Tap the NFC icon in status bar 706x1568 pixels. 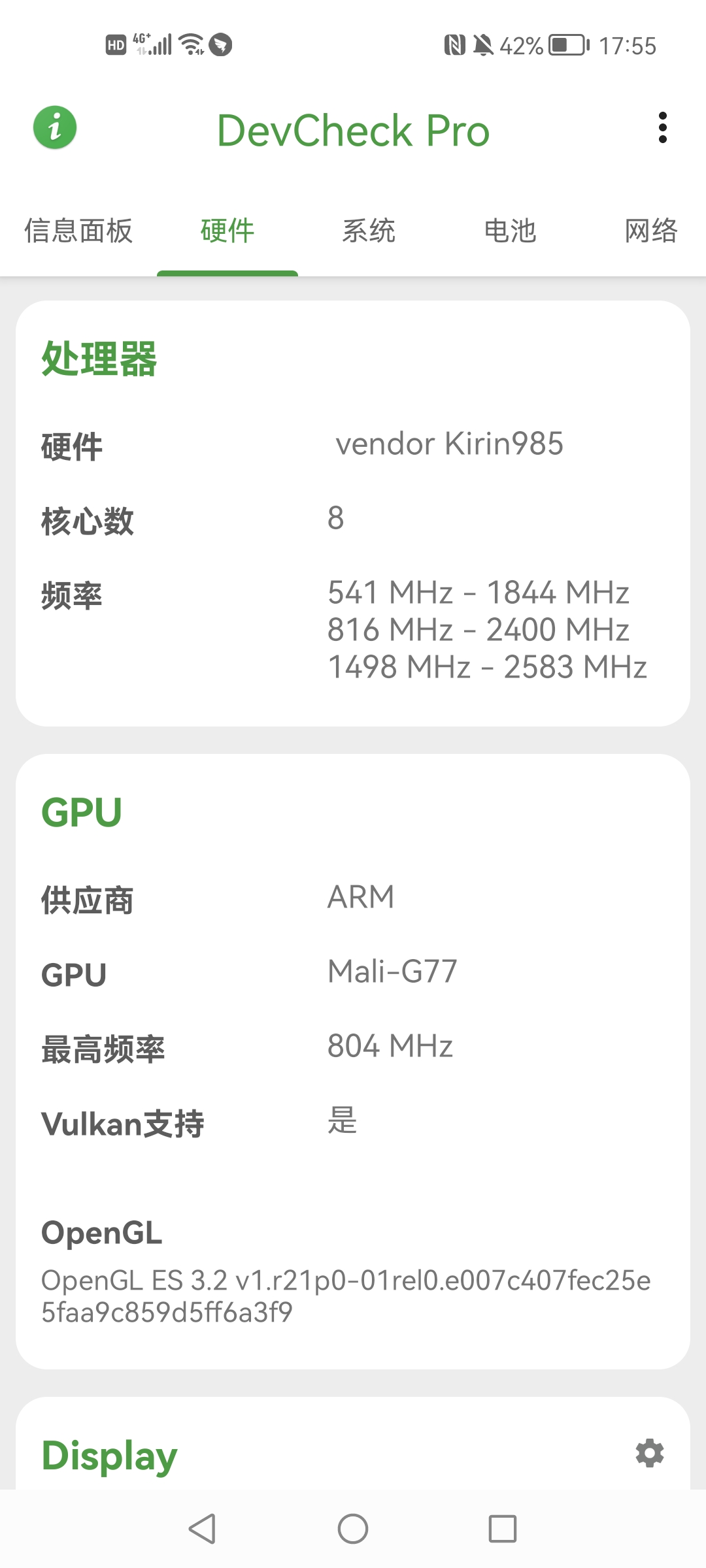pyautogui.click(x=454, y=44)
